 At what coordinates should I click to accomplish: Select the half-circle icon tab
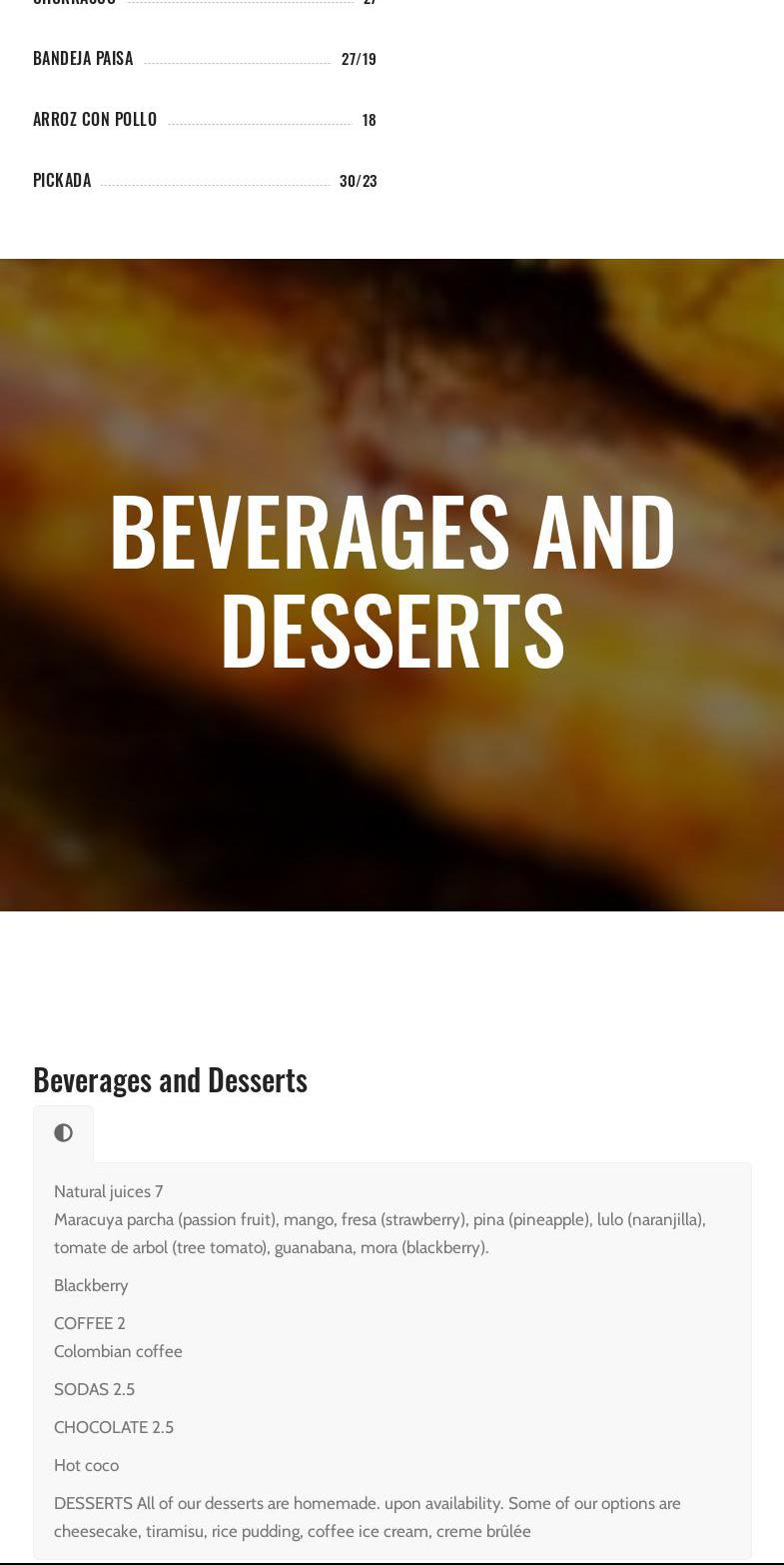click(x=63, y=1133)
